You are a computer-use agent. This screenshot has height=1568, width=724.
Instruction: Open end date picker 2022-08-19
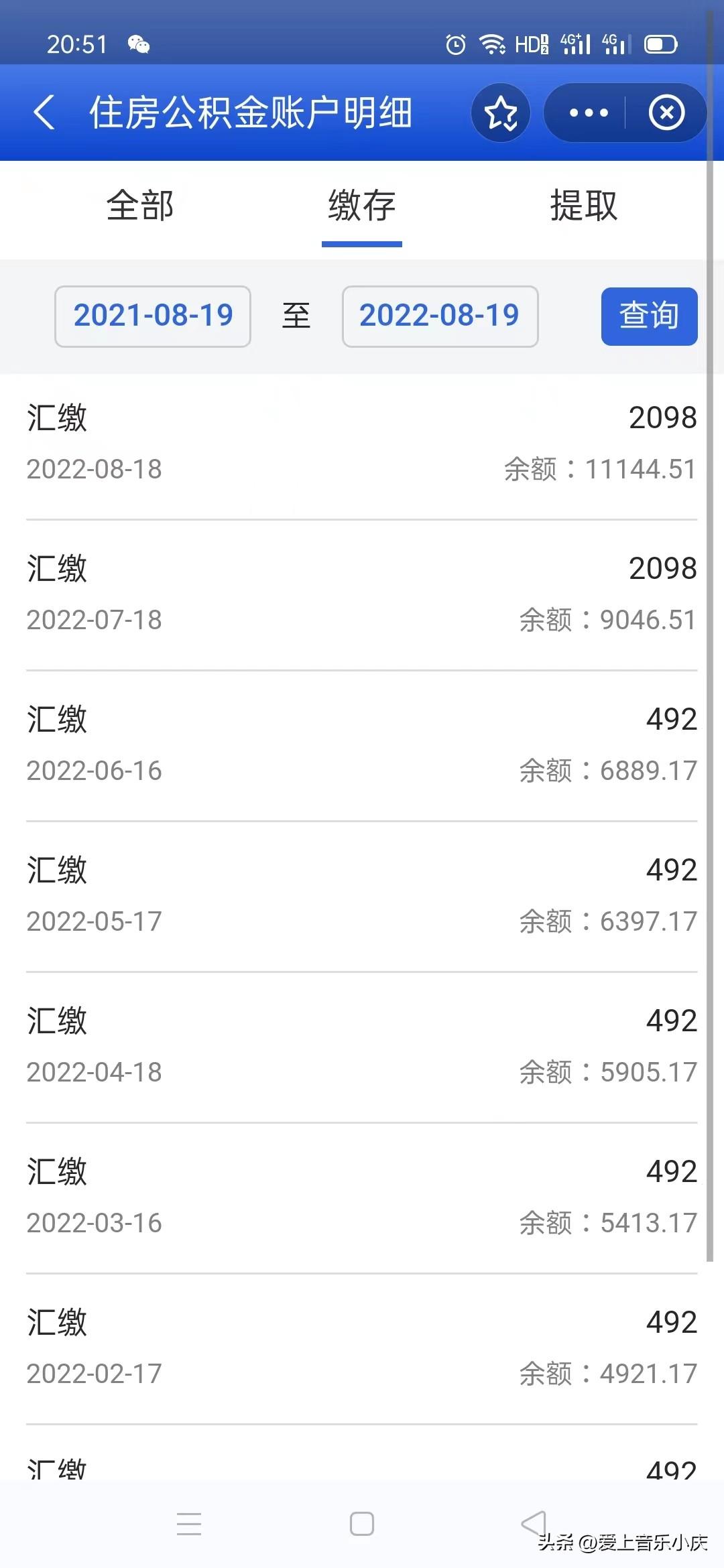click(440, 316)
